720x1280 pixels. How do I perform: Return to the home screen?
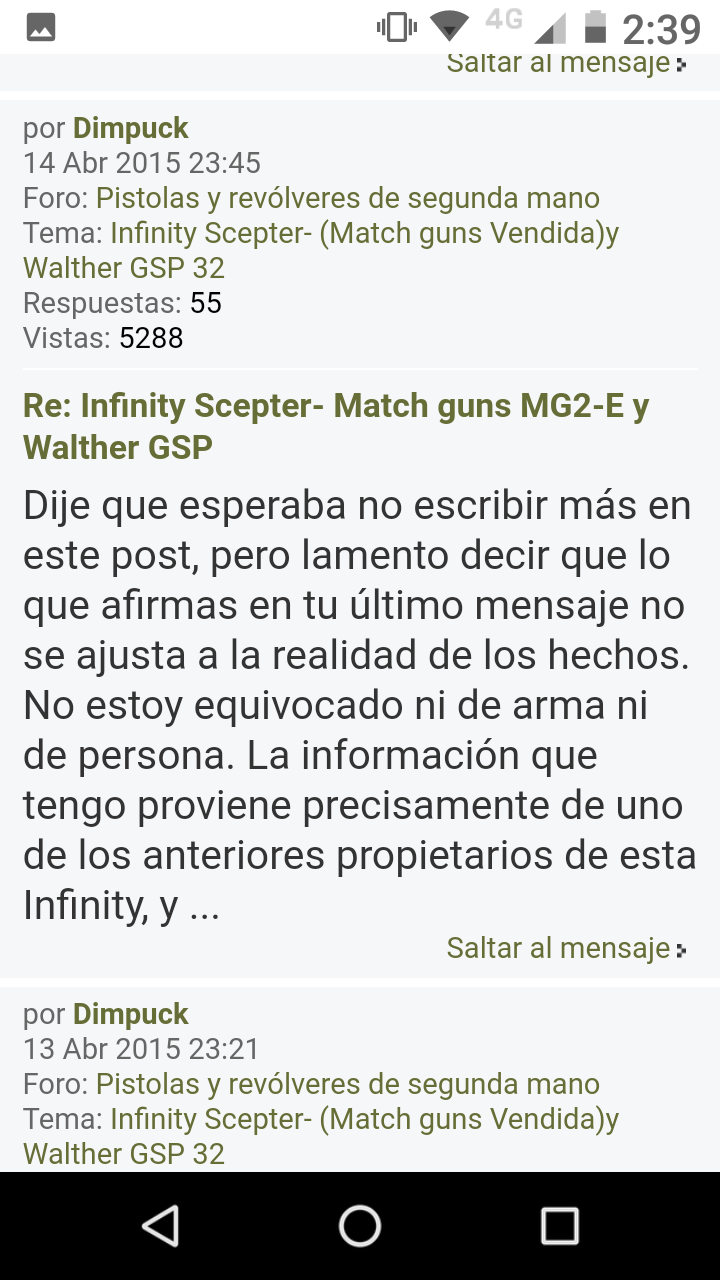(x=360, y=1225)
